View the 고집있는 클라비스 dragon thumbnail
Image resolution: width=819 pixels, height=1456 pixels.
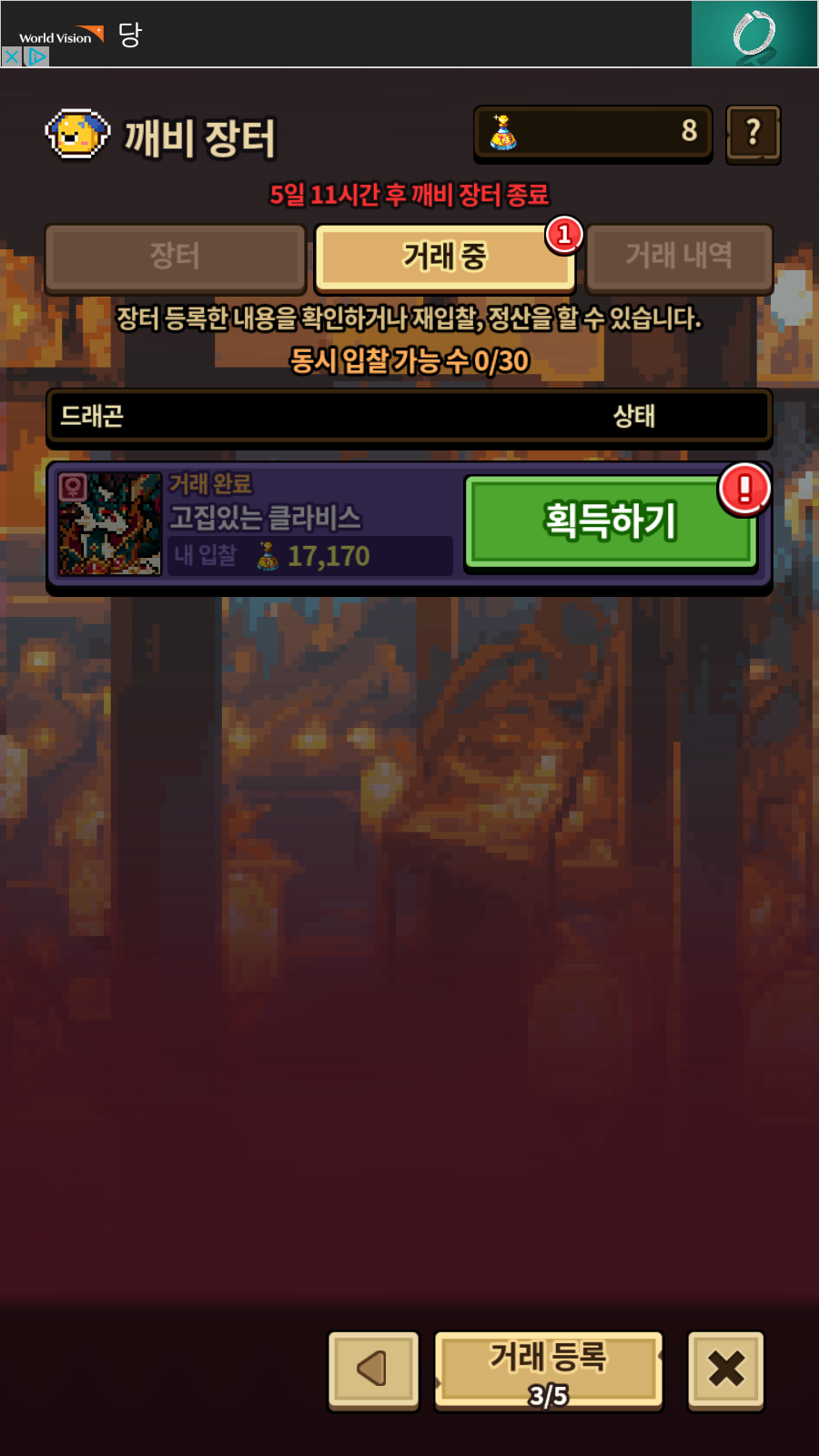109,523
